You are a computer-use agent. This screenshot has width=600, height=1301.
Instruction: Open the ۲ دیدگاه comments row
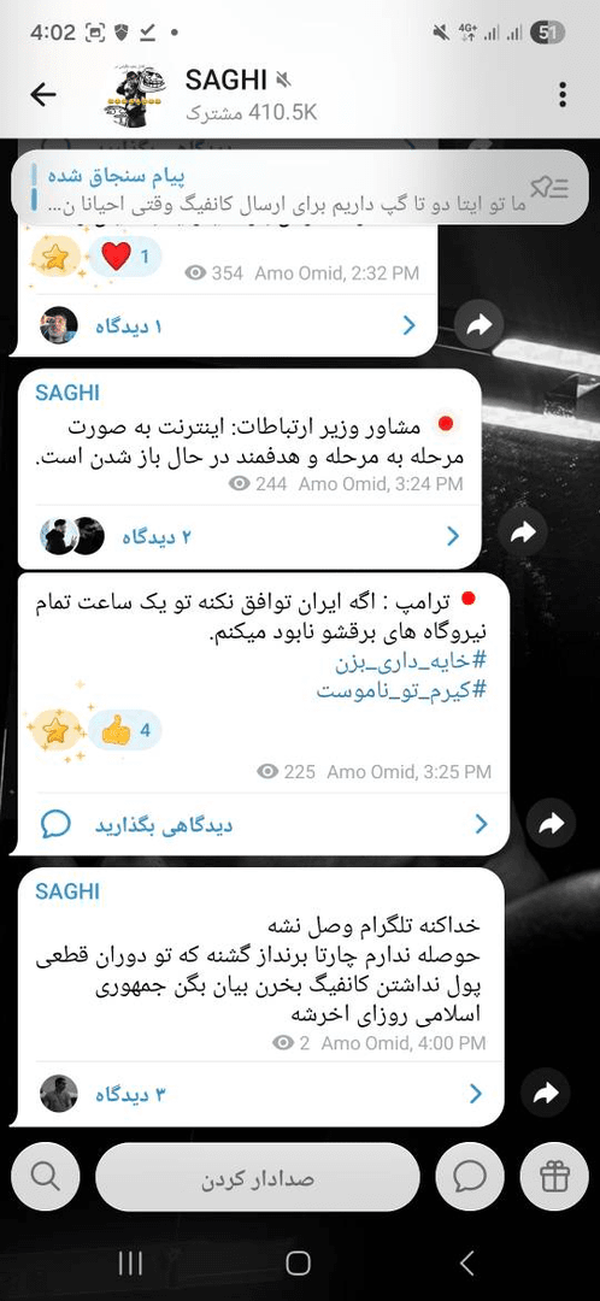point(250,536)
